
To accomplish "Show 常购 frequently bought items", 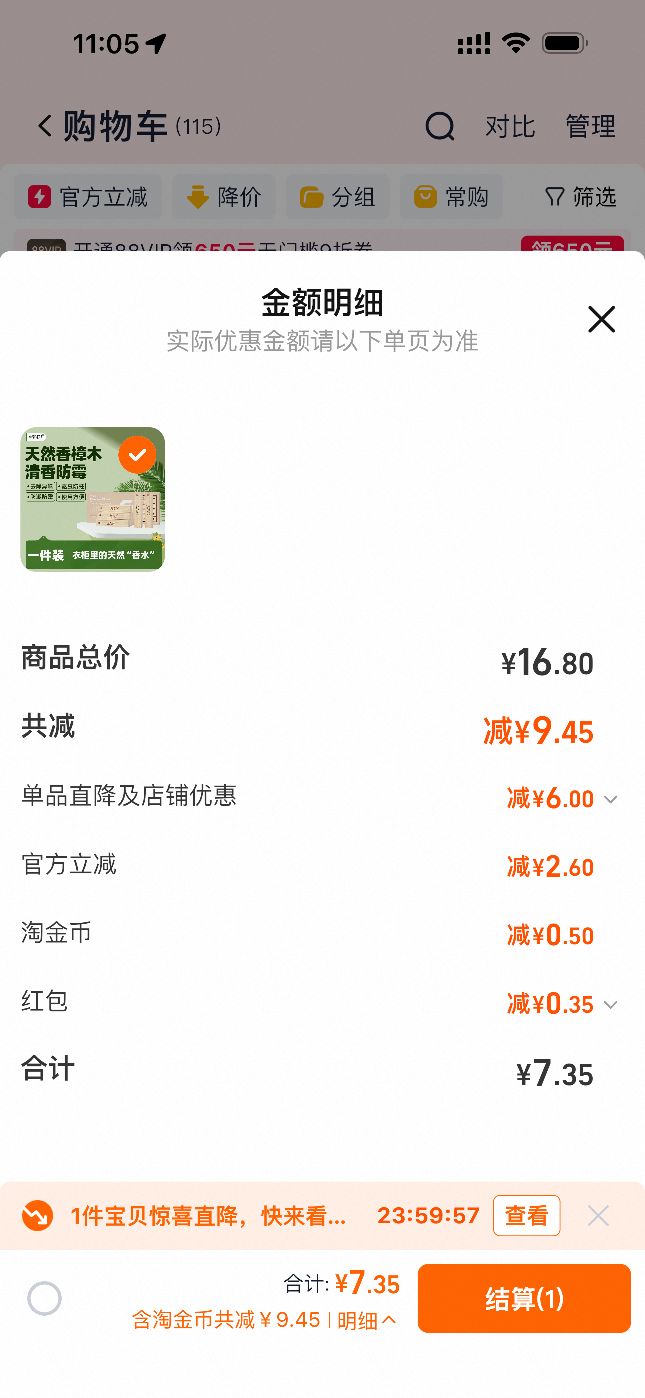I will (x=451, y=197).
